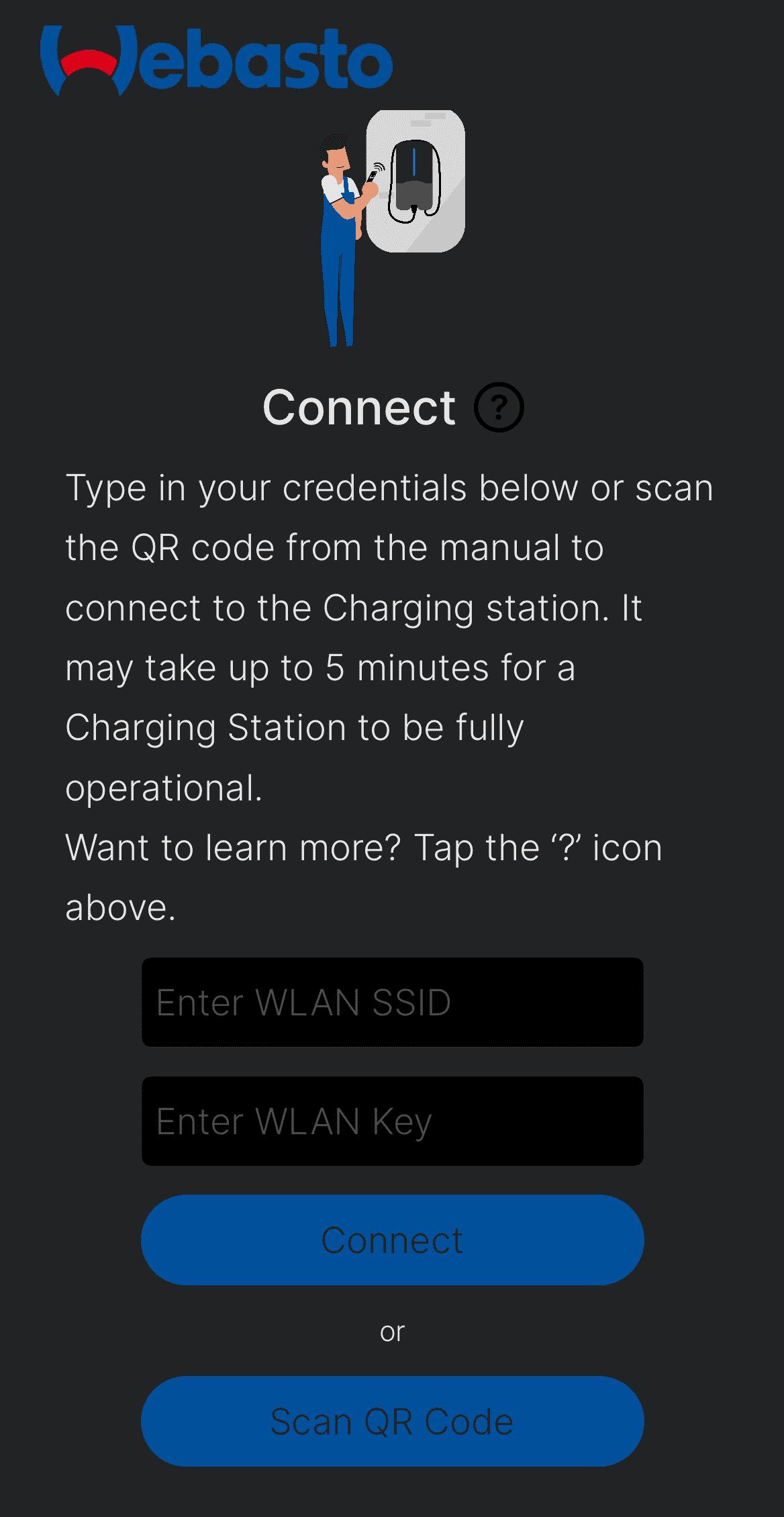This screenshot has height=1517, width=784.
Task: Start Scan QR Code
Action: [x=392, y=1421]
